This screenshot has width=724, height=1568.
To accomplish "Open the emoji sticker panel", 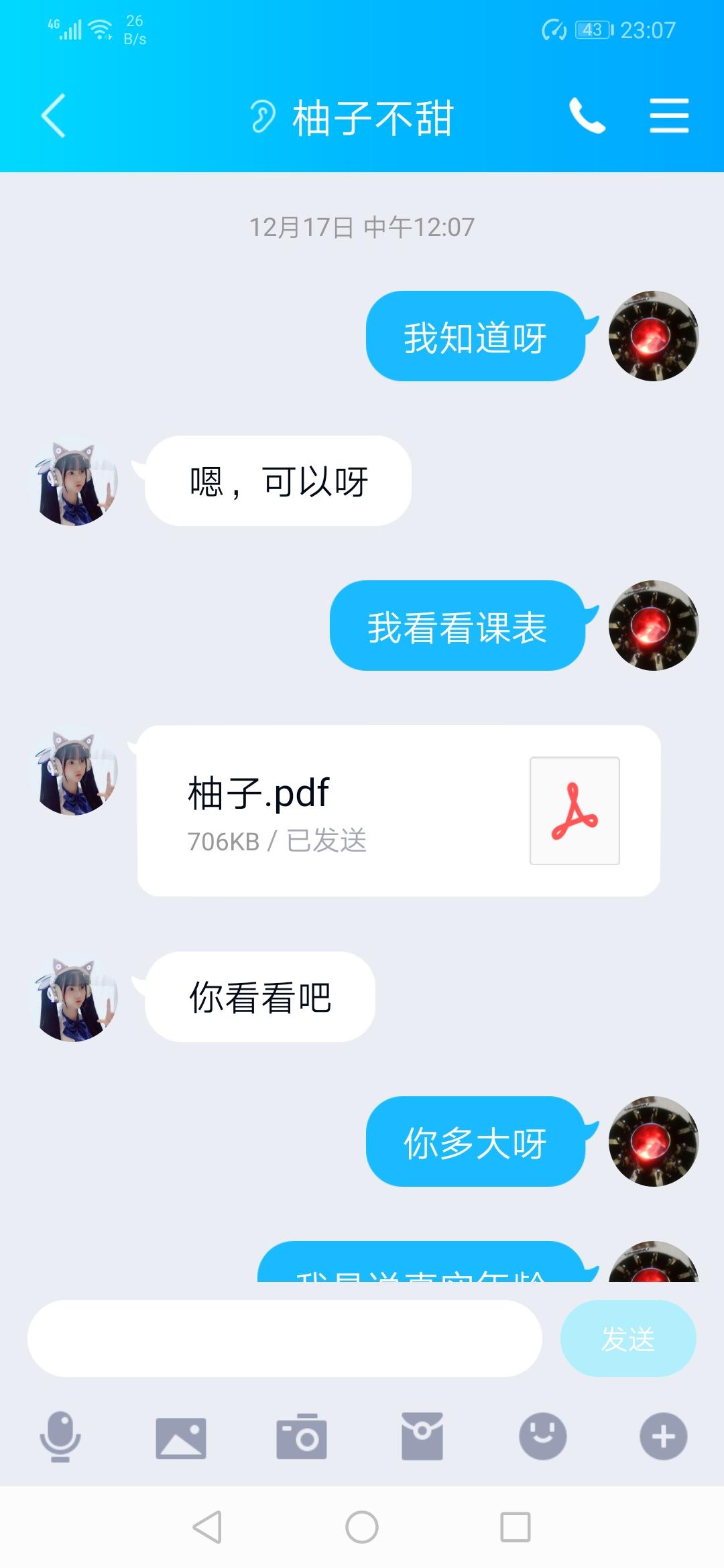I will (x=543, y=1437).
